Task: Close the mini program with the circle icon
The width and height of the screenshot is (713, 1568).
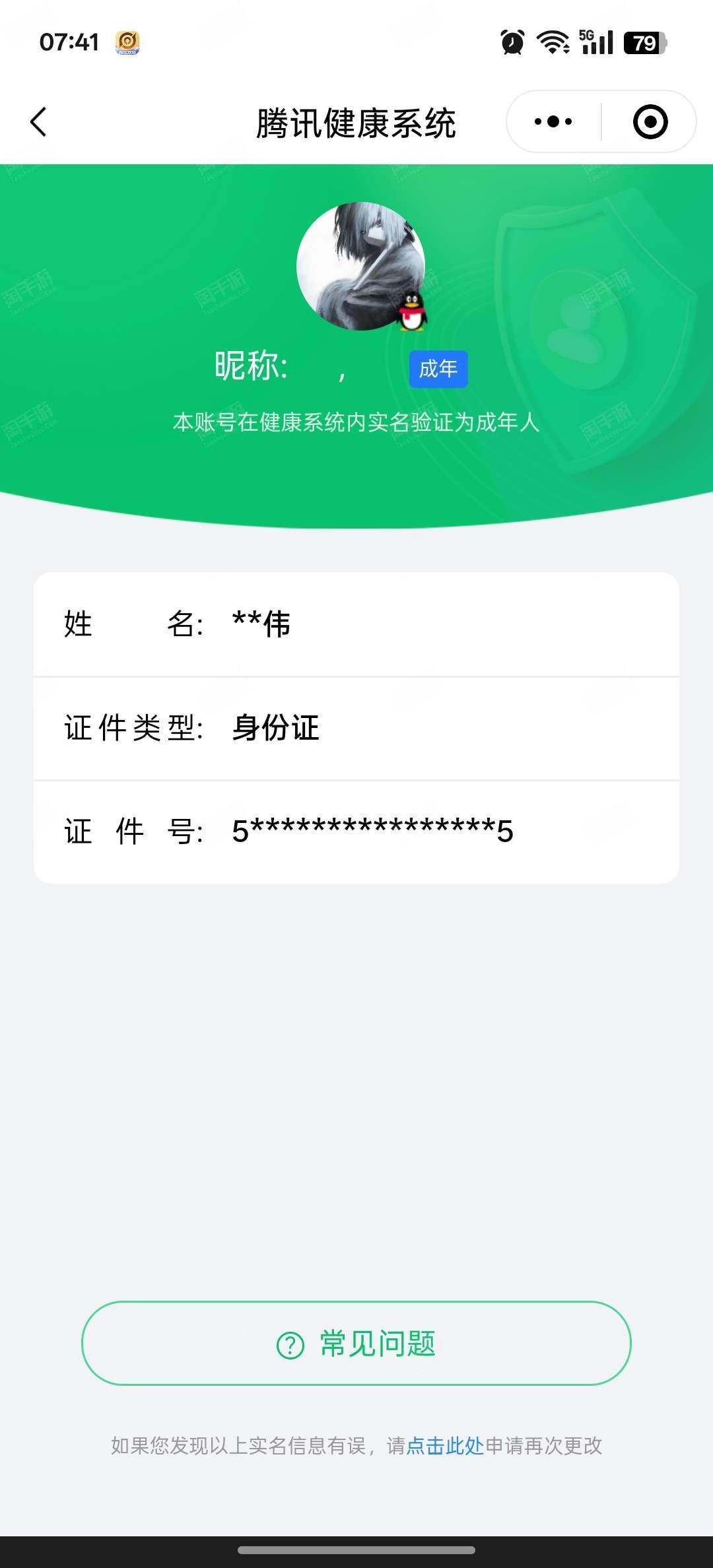Action: [x=650, y=122]
